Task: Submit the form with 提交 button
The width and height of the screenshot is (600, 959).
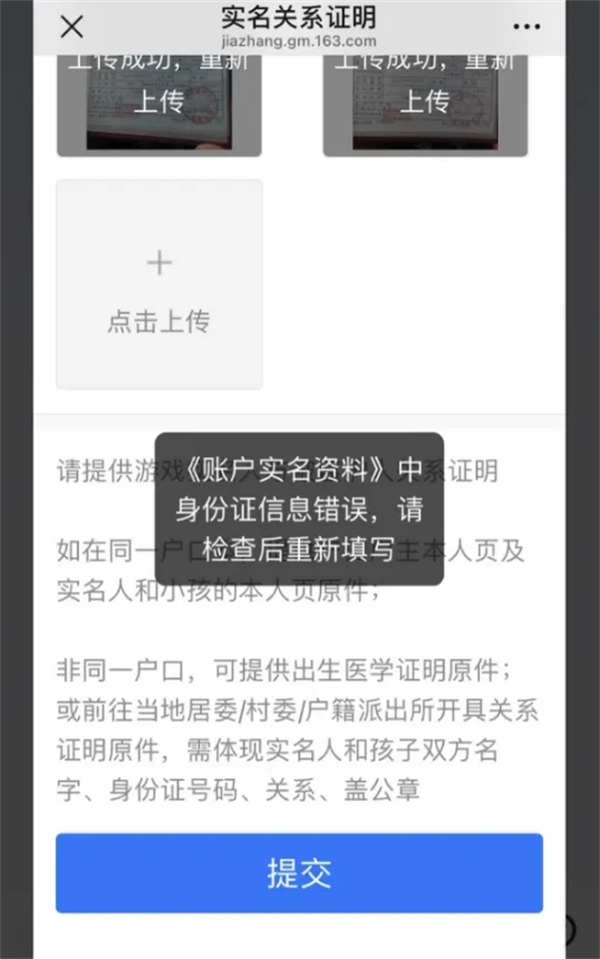Action: (x=299, y=872)
